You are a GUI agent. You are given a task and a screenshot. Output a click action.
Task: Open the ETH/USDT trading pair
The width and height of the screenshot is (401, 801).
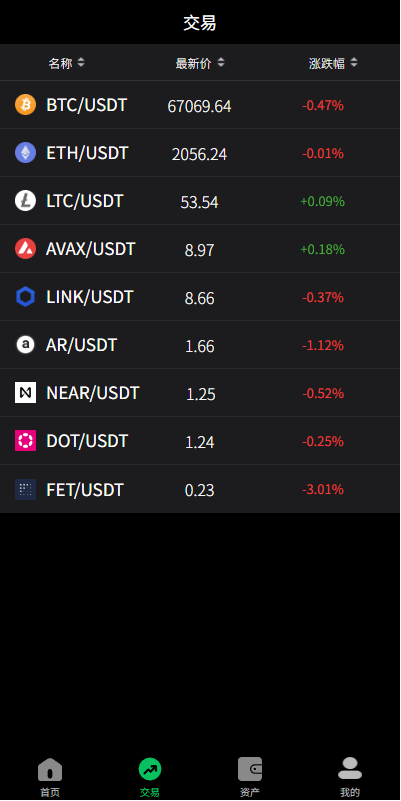pyautogui.click(x=200, y=153)
